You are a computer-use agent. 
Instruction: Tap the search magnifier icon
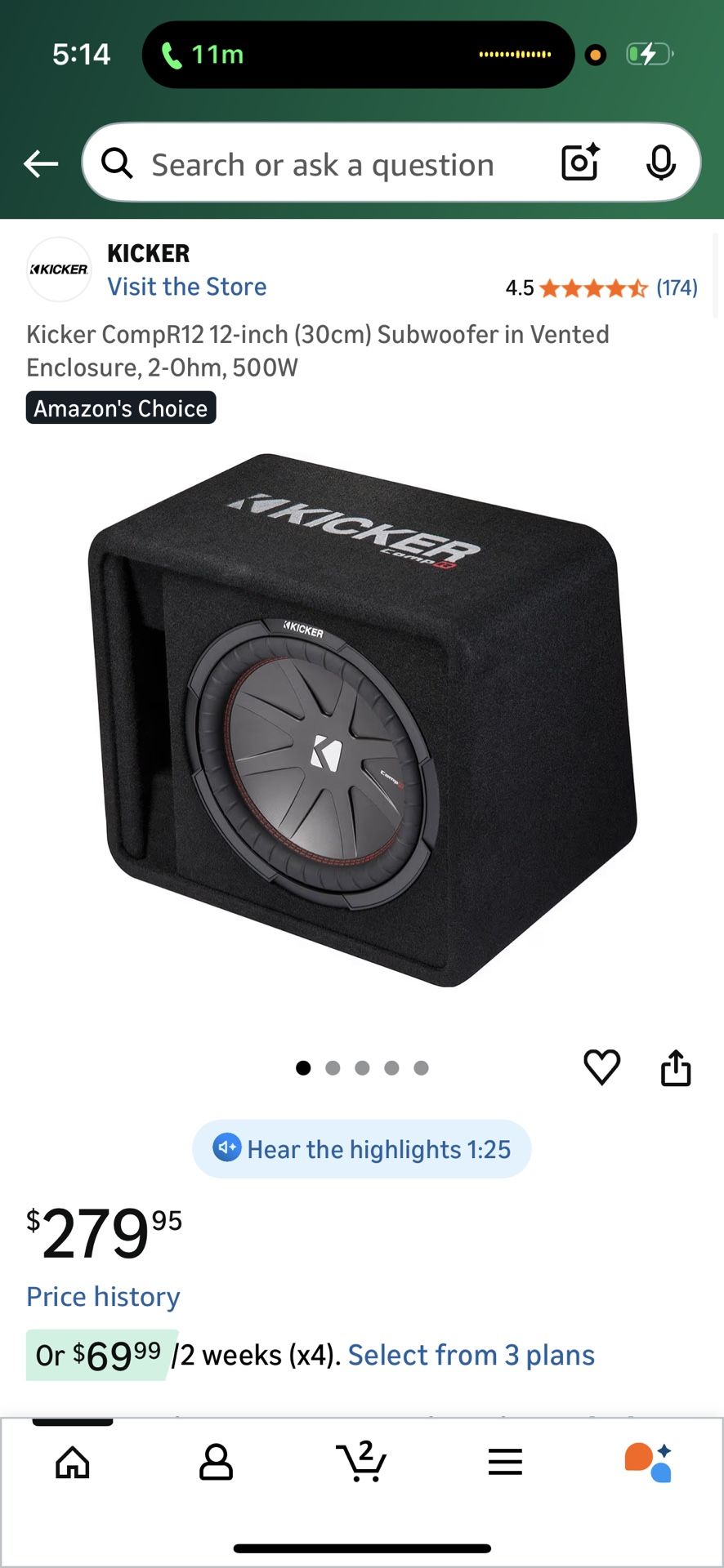click(117, 163)
